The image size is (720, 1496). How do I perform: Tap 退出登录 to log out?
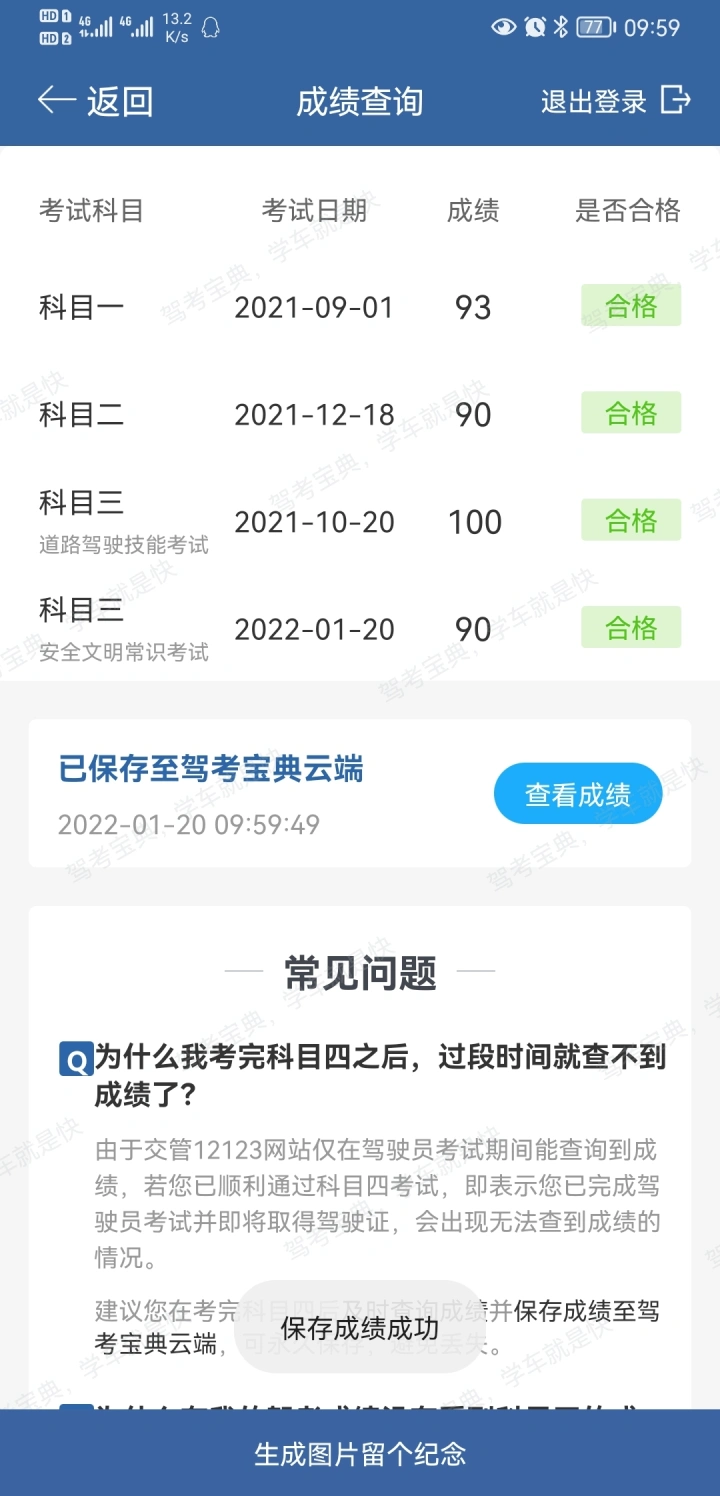(616, 101)
